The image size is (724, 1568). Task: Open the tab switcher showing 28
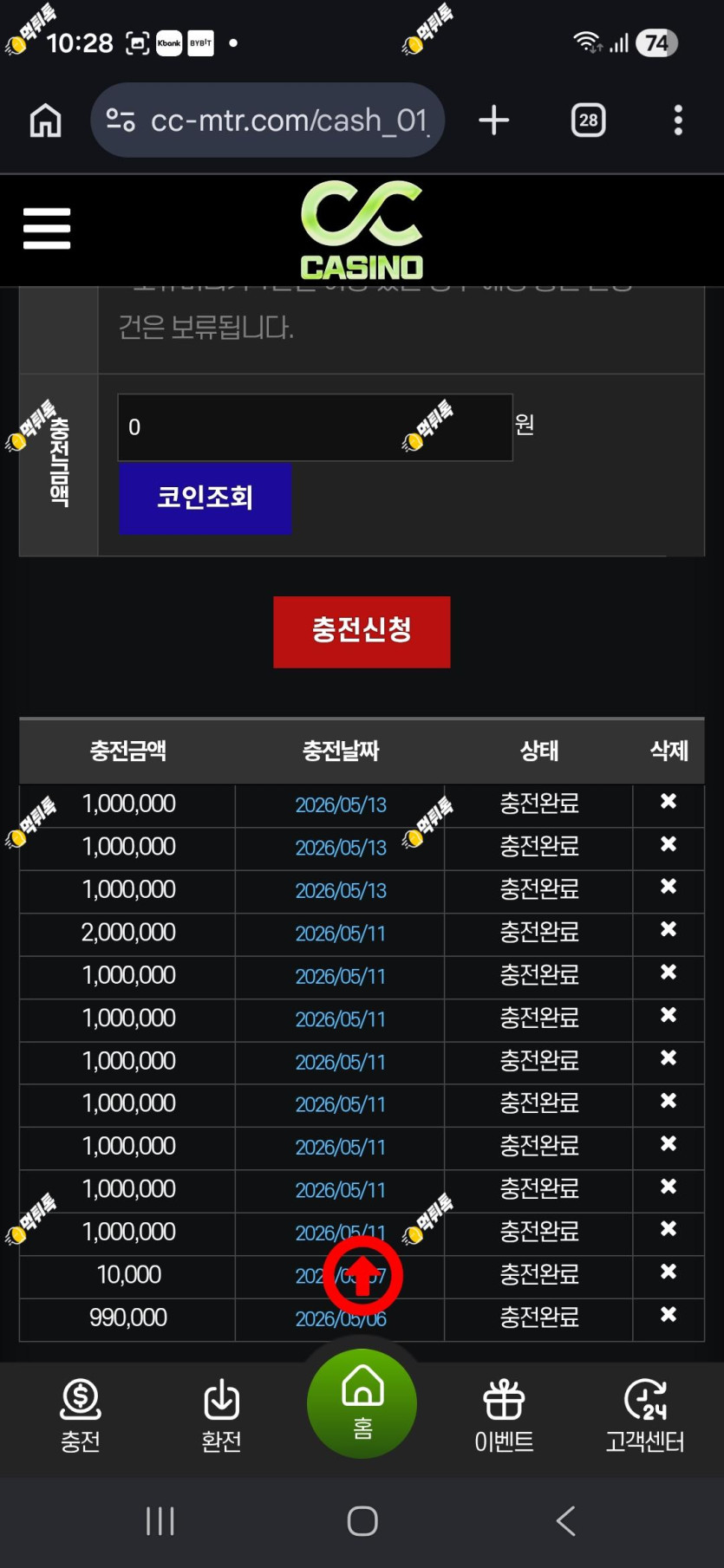pyautogui.click(x=589, y=120)
